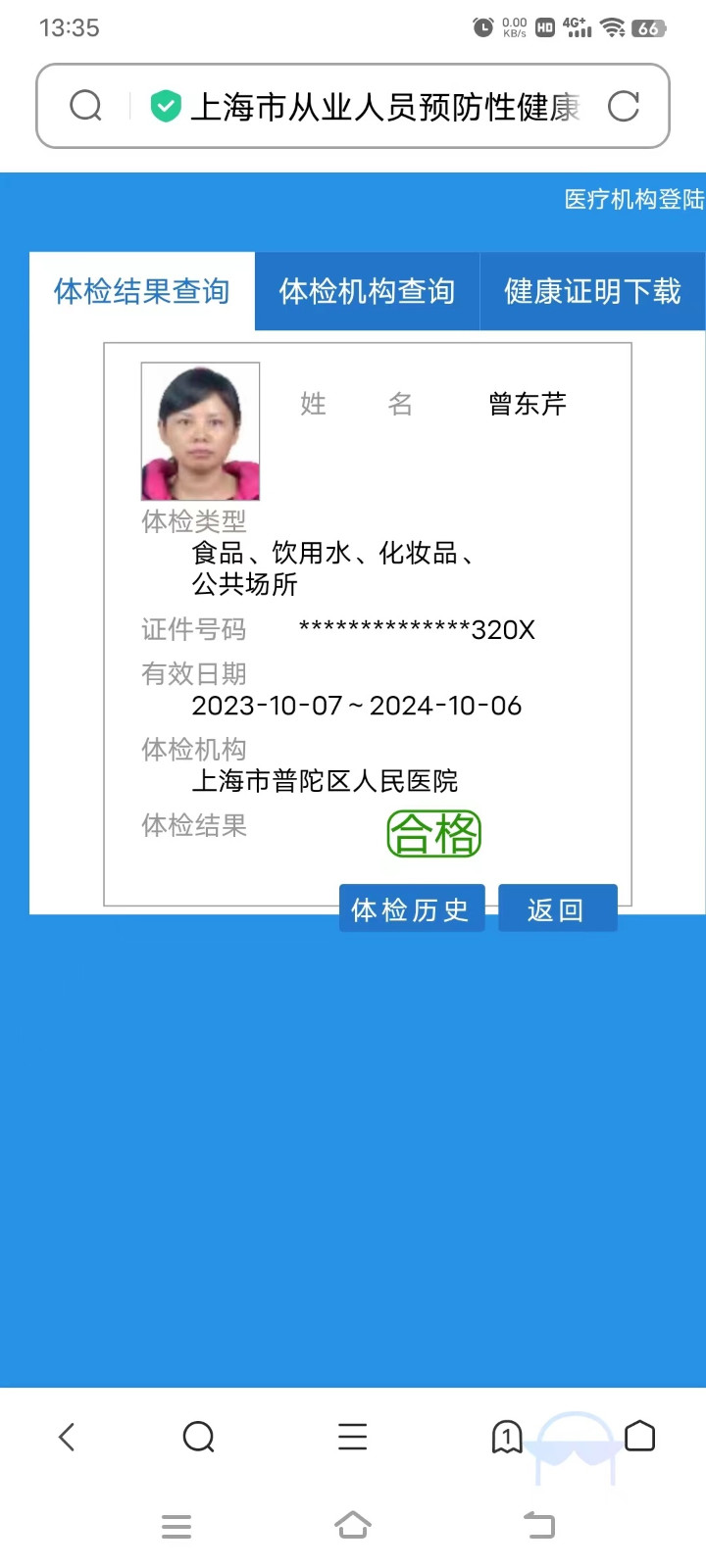Screen dimensions: 706x1568
Task: View 体检历史 records
Action: click(411, 909)
